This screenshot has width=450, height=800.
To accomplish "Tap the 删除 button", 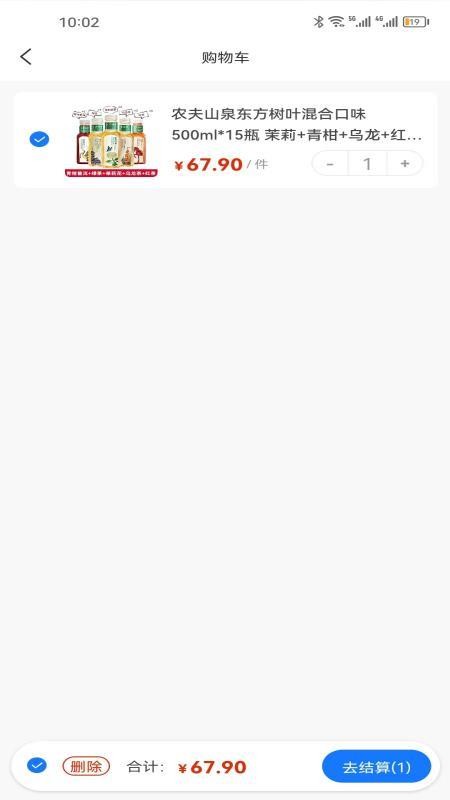I will (86, 766).
